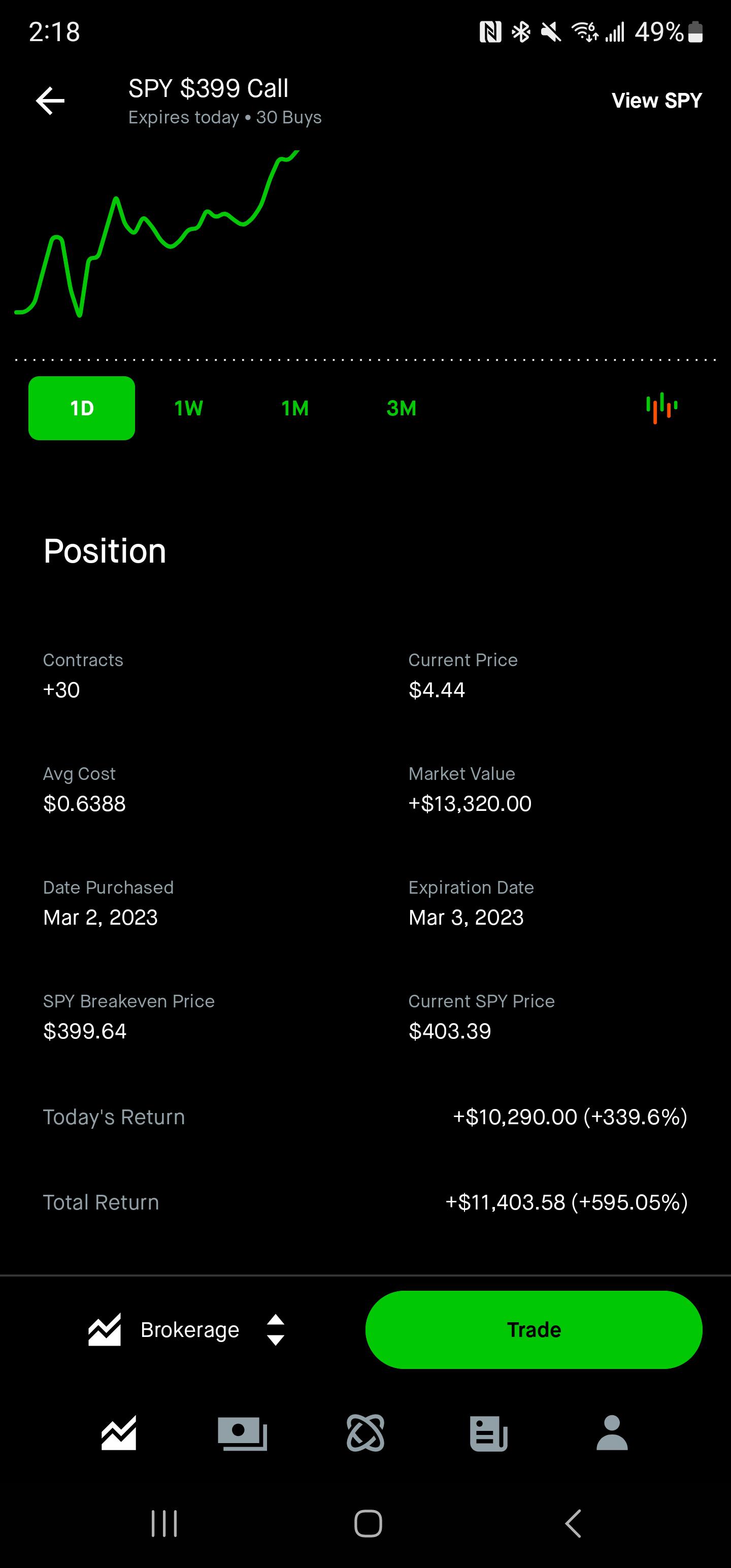Switch chart to 1W range

(188, 408)
